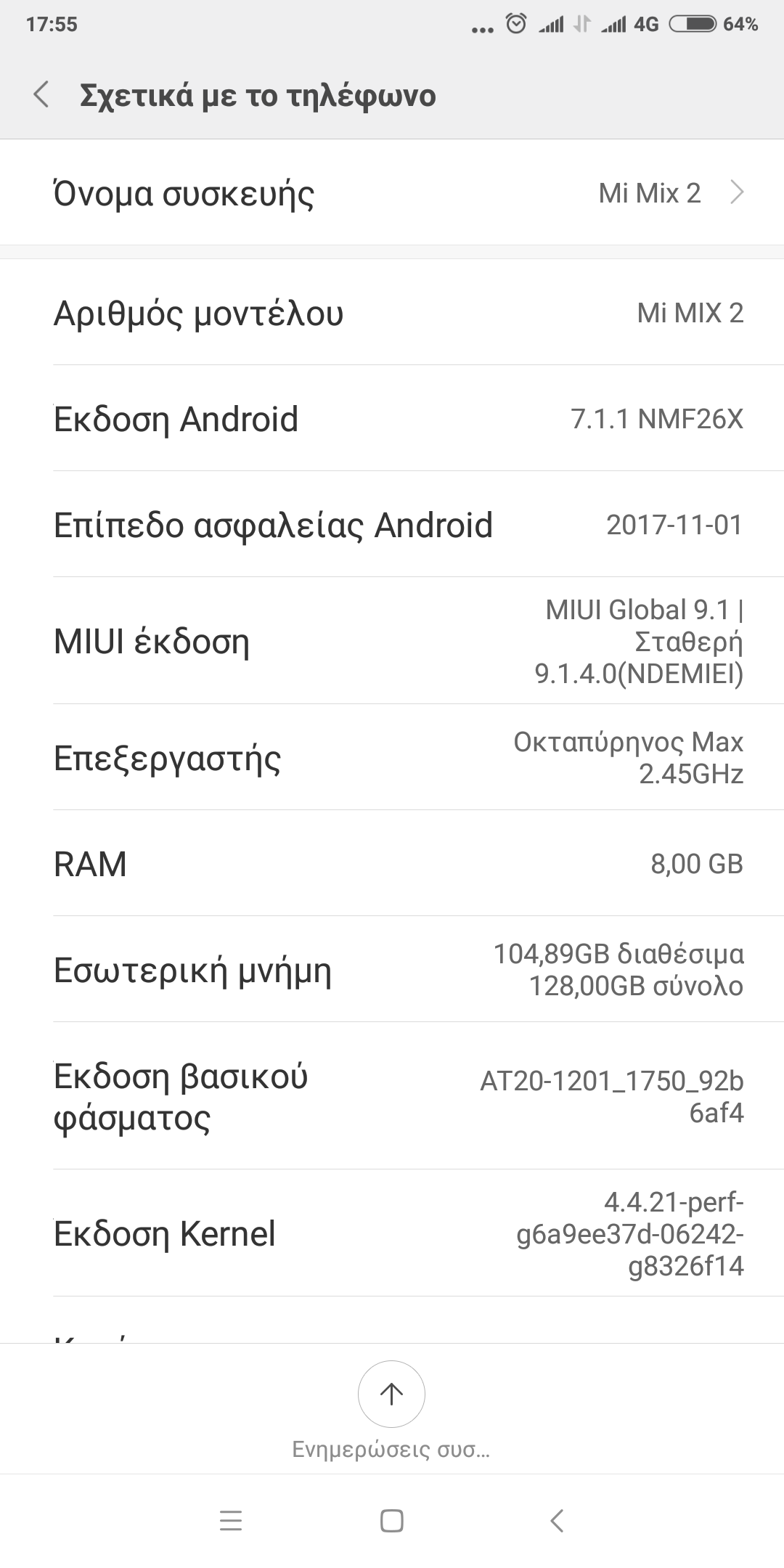This screenshot has height=1568, width=784.
Task: Go back from Σχετικά με το τηλέφωνο
Action: (x=42, y=95)
